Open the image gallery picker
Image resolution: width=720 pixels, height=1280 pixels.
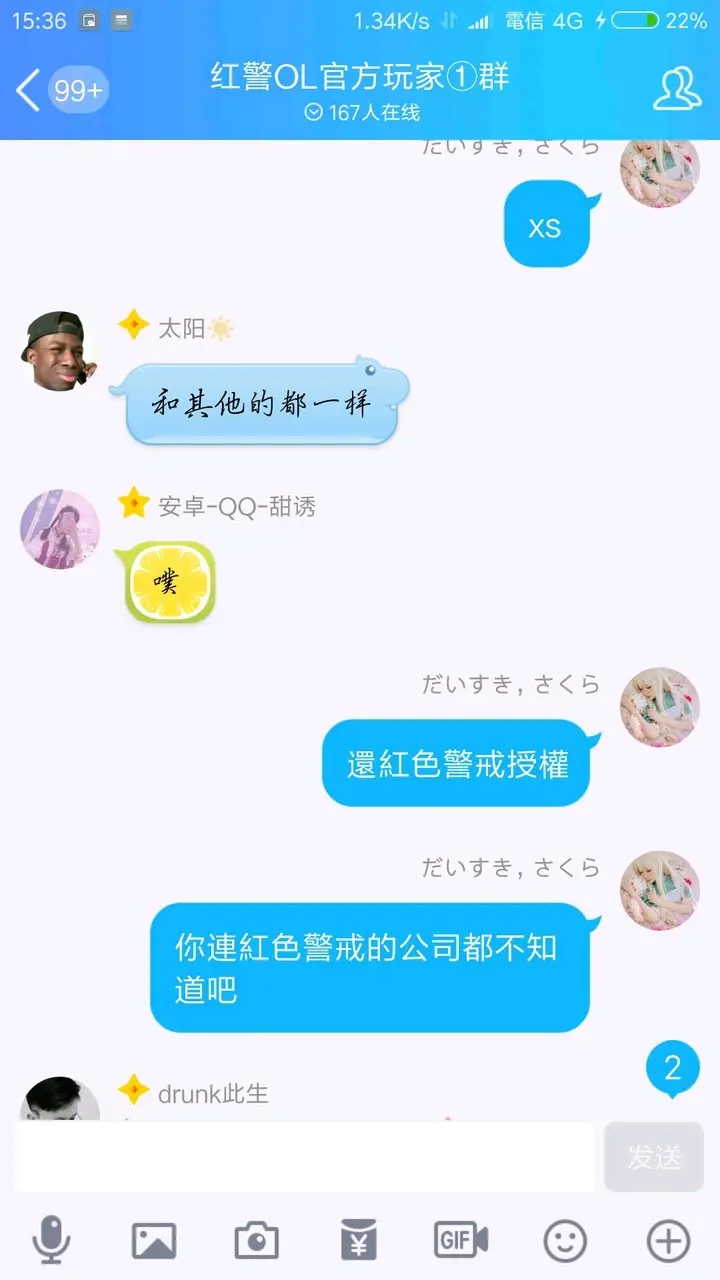pos(154,1241)
